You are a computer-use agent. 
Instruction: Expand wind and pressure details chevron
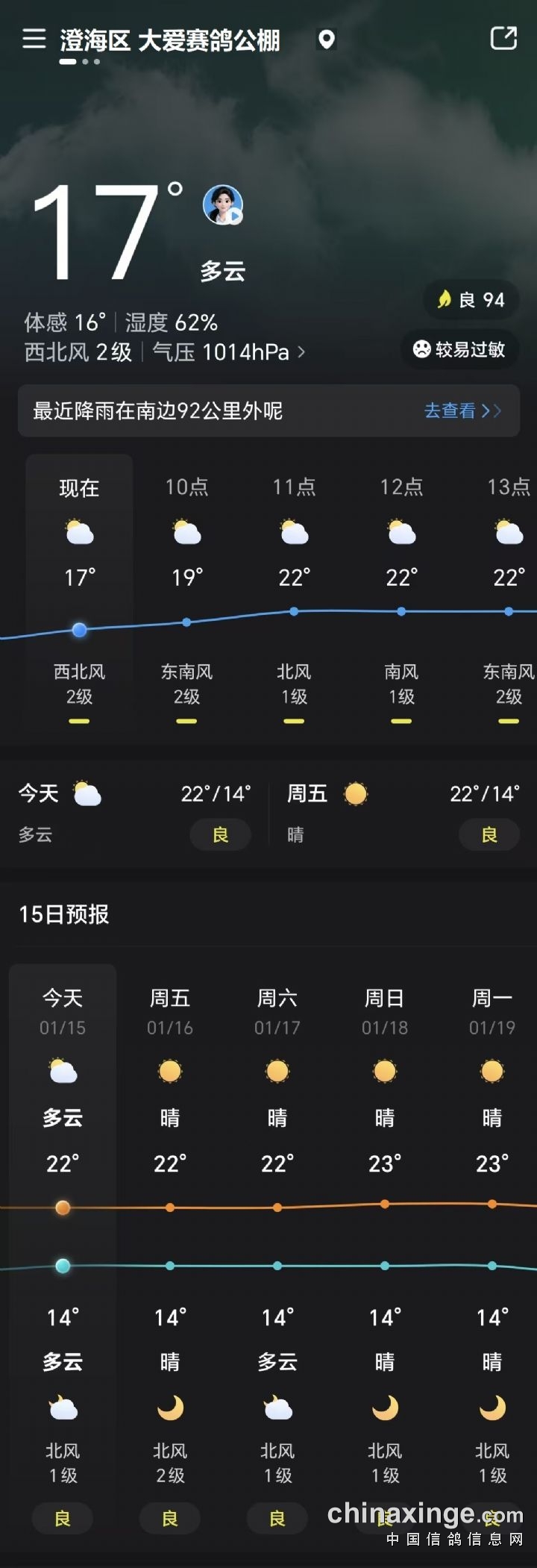click(301, 352)
